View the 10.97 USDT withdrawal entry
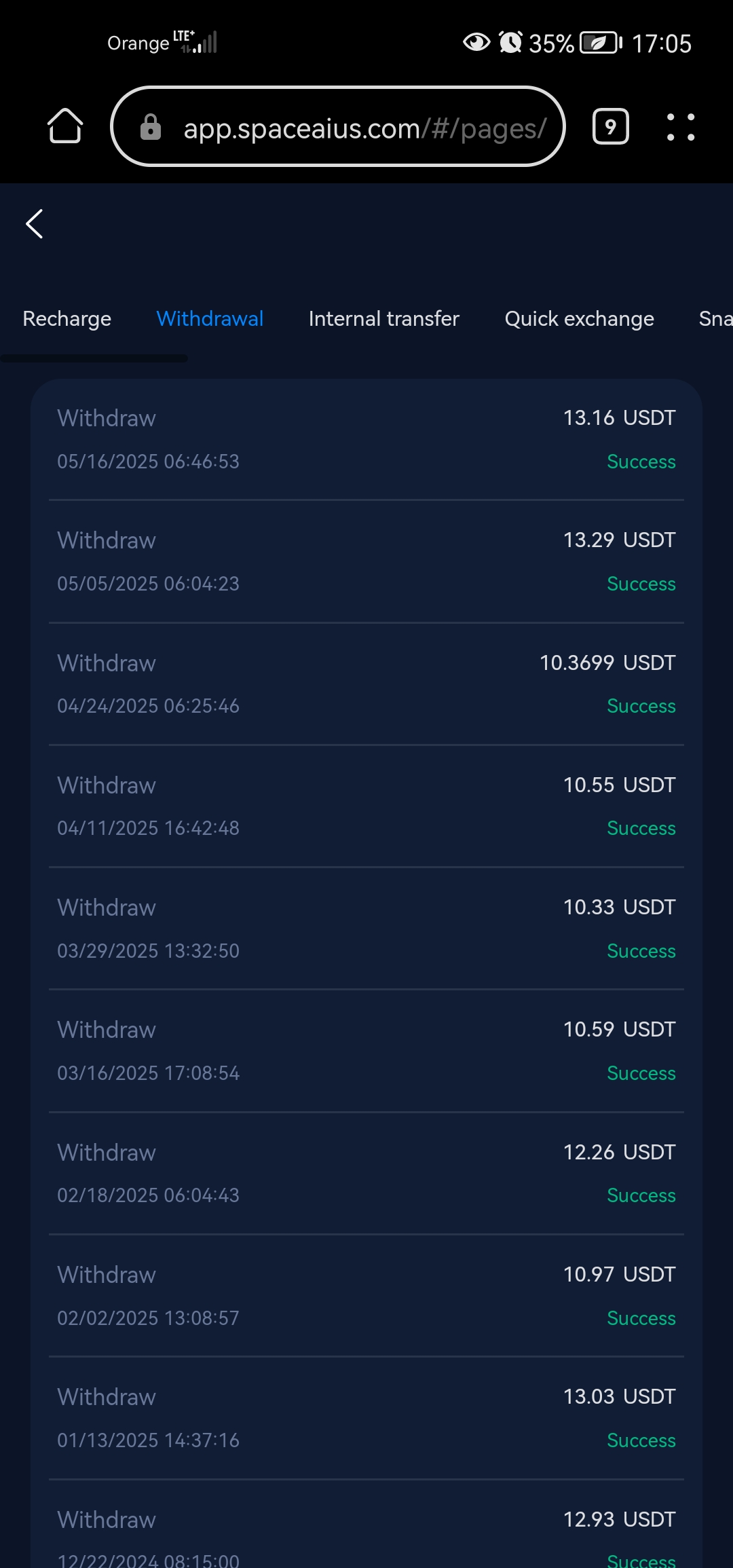 [x=366, y=1296]
